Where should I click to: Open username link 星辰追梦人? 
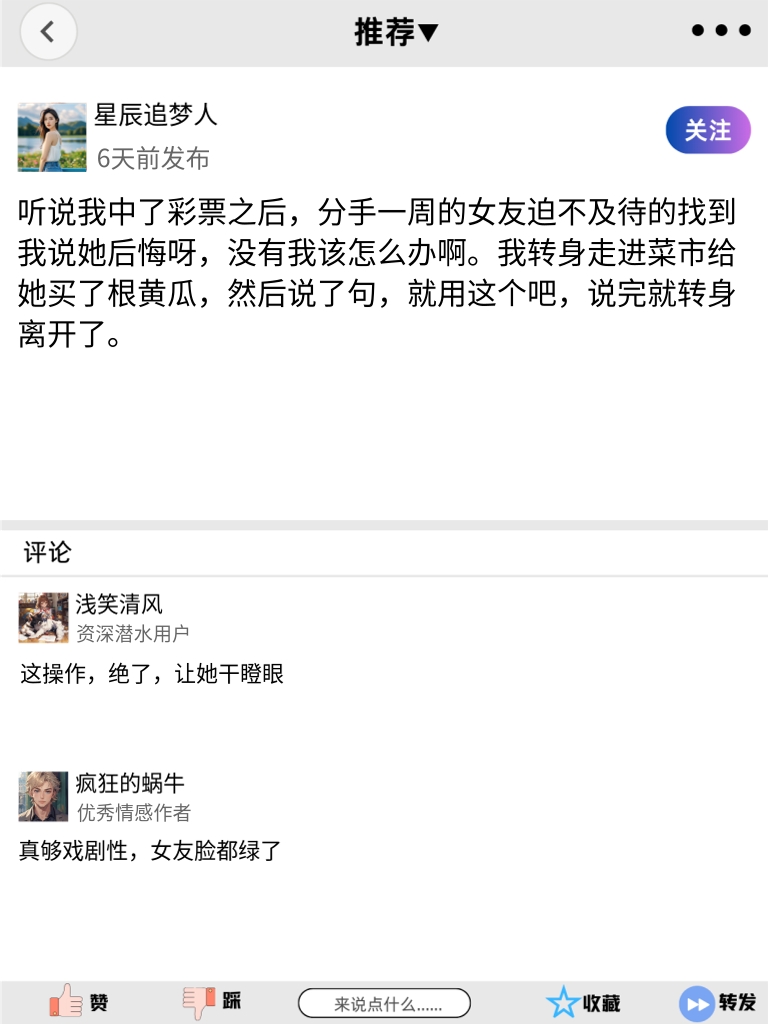(x=154, y=115)
